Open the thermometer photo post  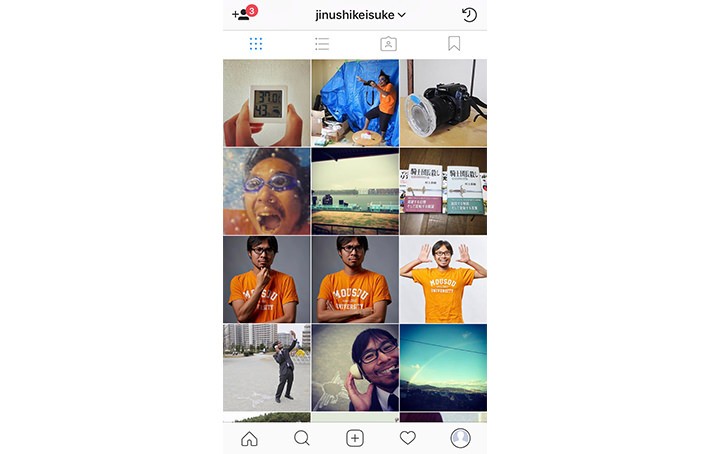266,103
